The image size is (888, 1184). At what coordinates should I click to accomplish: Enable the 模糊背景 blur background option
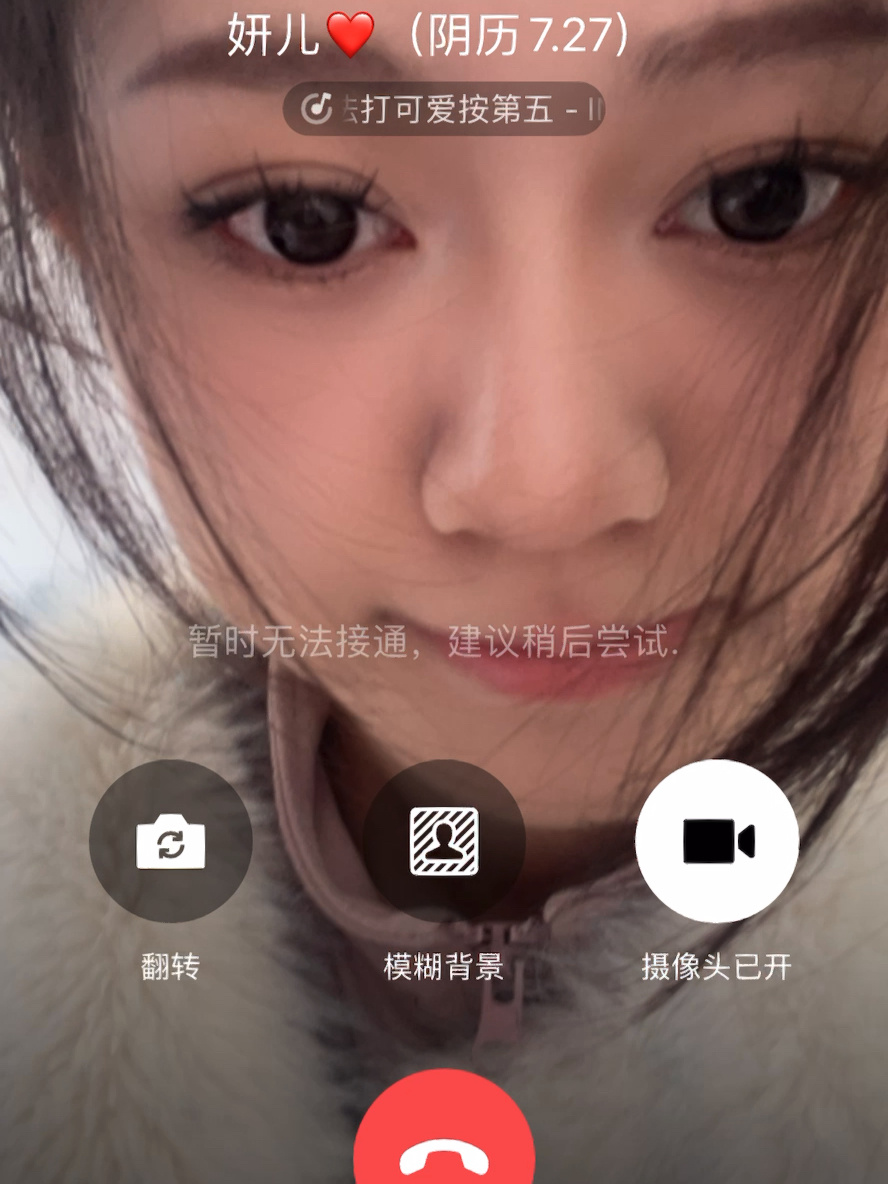pyautogui.click(x=443, y=841)
